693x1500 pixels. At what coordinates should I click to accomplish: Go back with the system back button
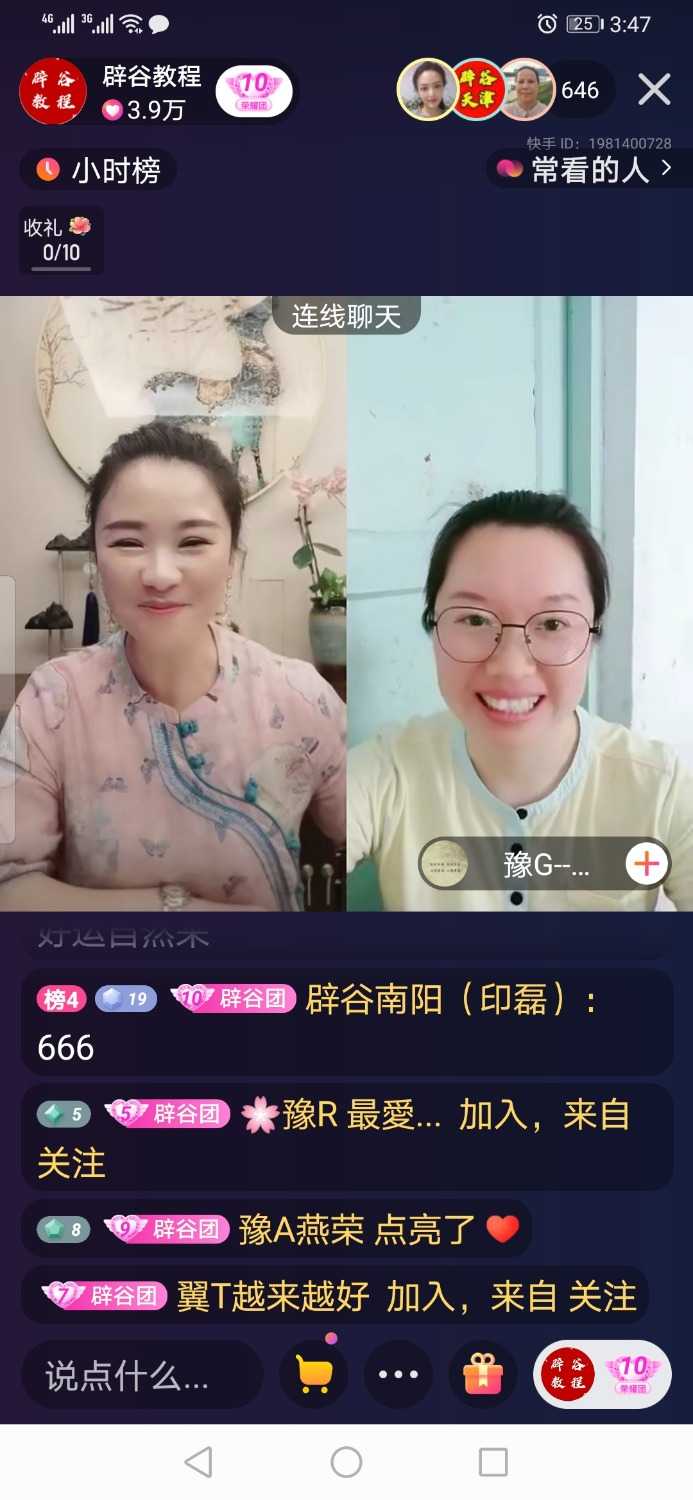coord(199,1462)
